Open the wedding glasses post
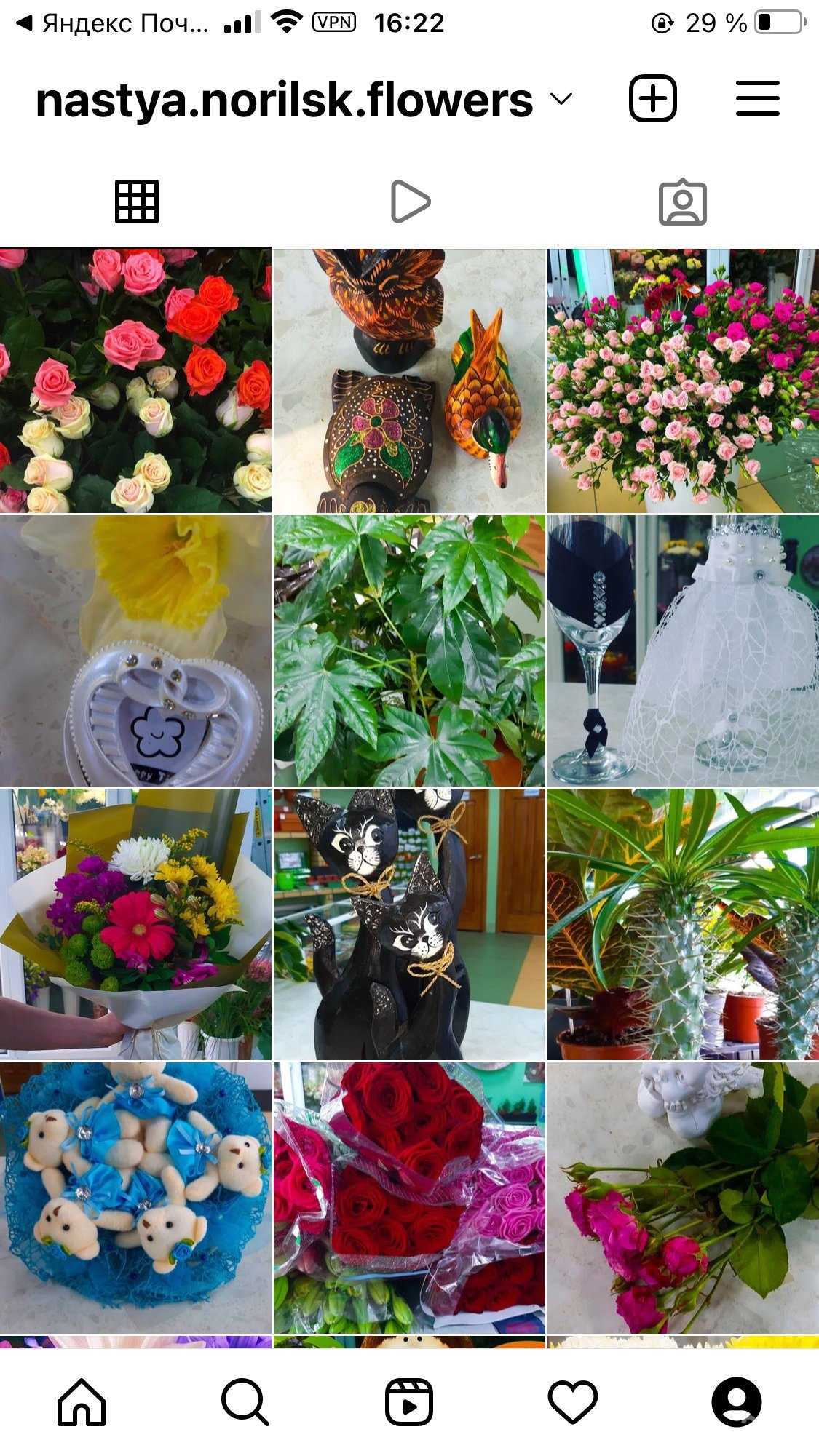Screen dimensions: 819x1456 tap(683, 651)
